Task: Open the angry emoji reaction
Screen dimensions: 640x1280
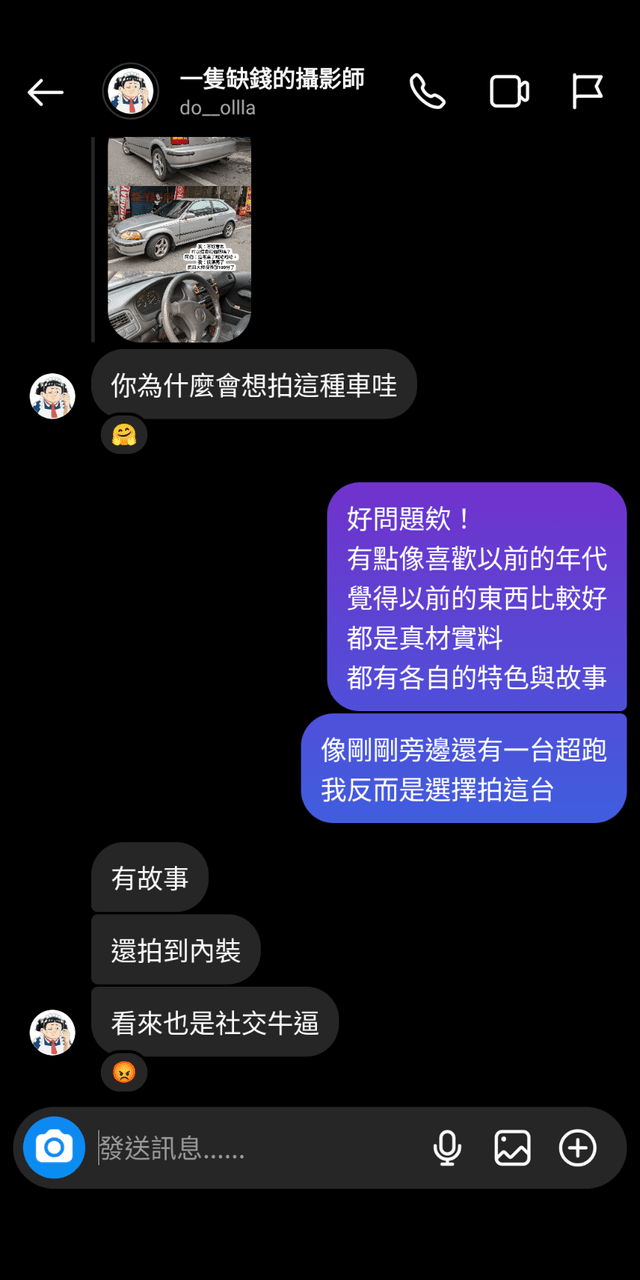Action: coord(124,1072)
